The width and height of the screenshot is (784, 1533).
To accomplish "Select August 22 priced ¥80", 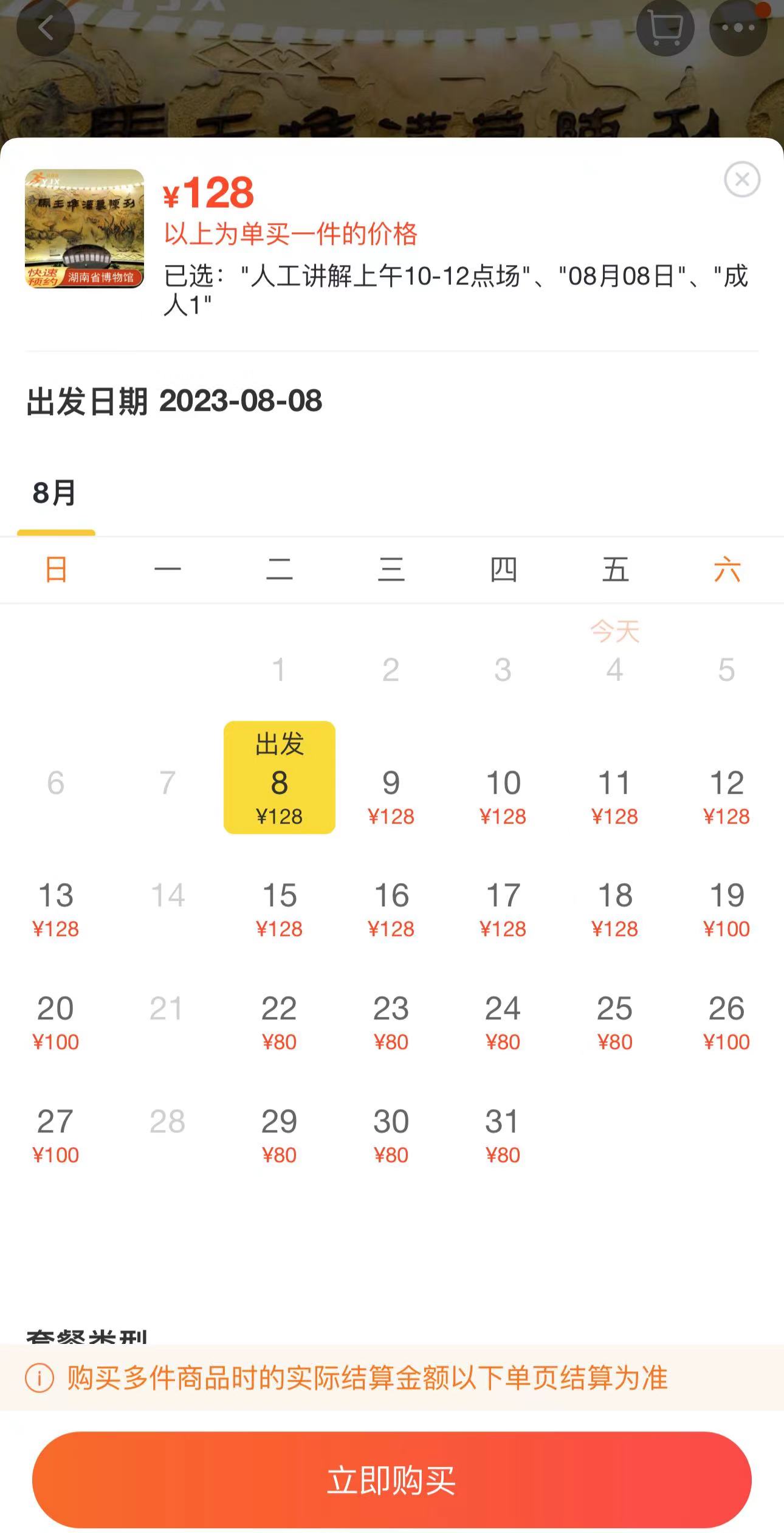I will point(279,1021).
